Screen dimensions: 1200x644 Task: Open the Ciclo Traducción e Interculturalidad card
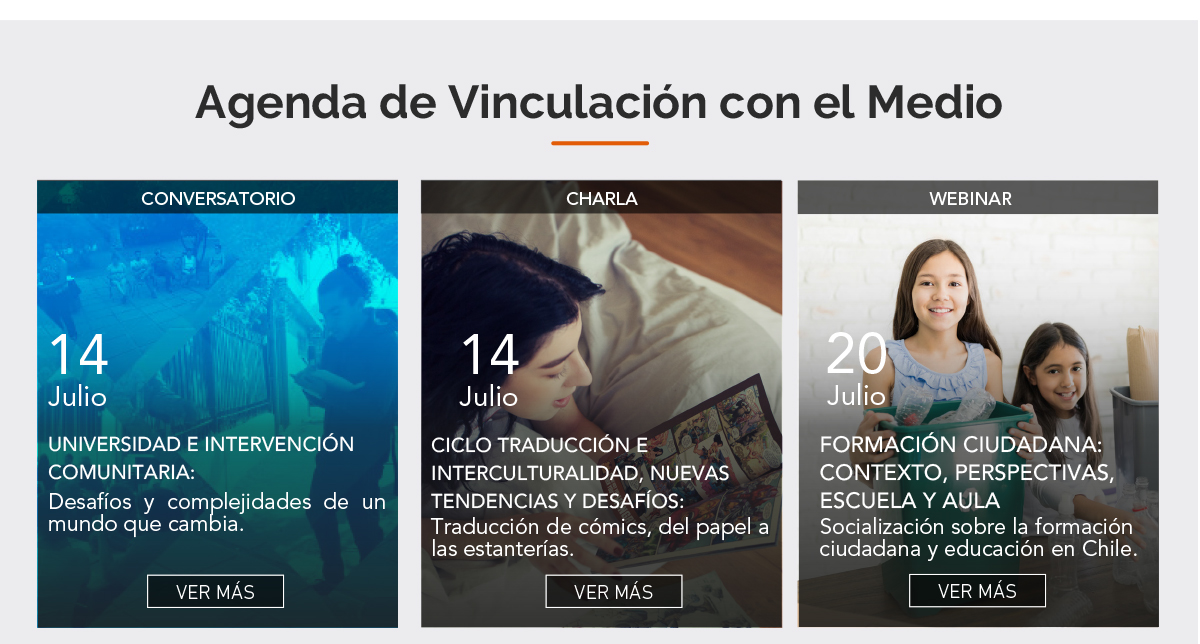(580, 472)
